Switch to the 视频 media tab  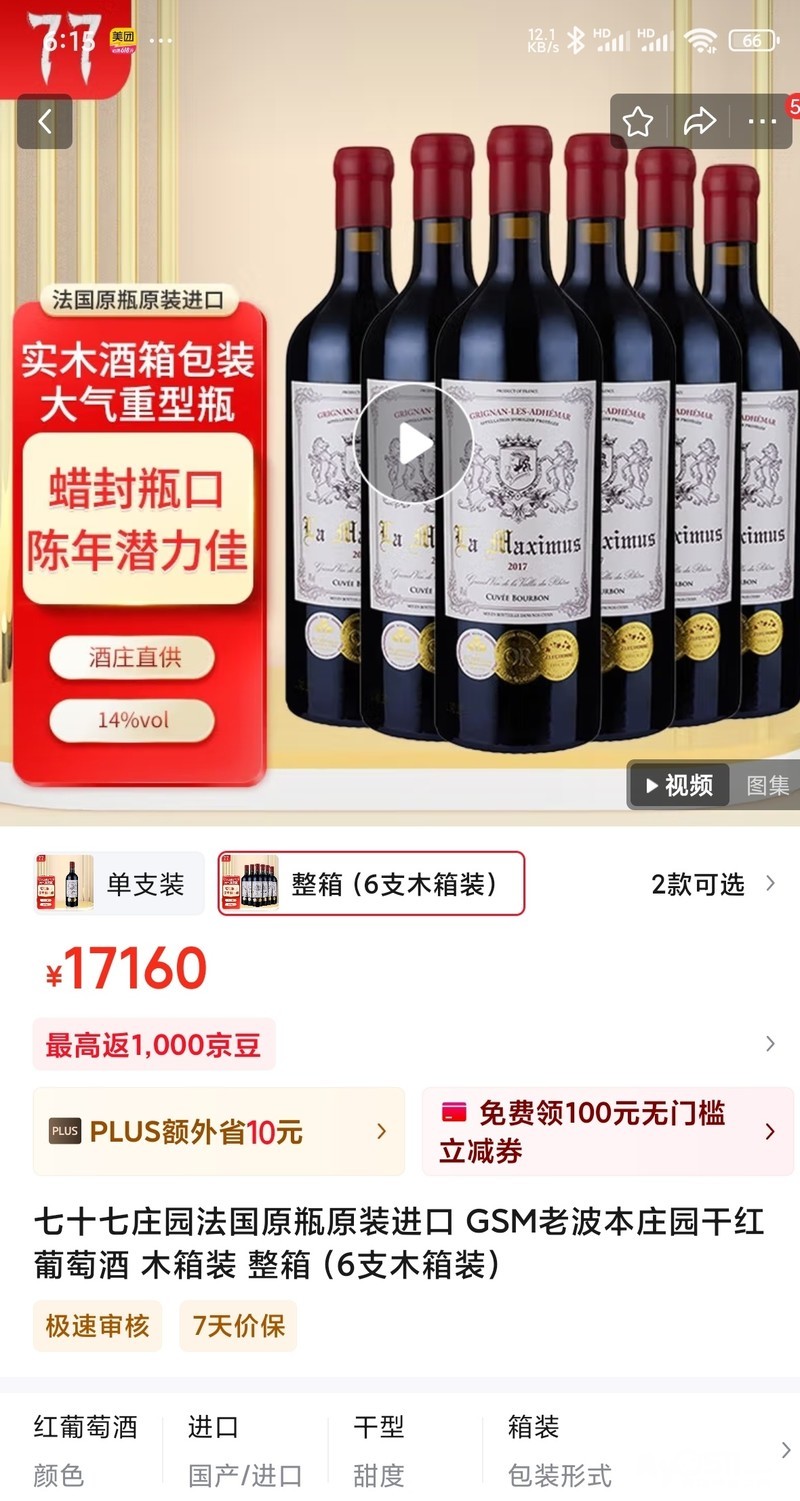[679, 785]
